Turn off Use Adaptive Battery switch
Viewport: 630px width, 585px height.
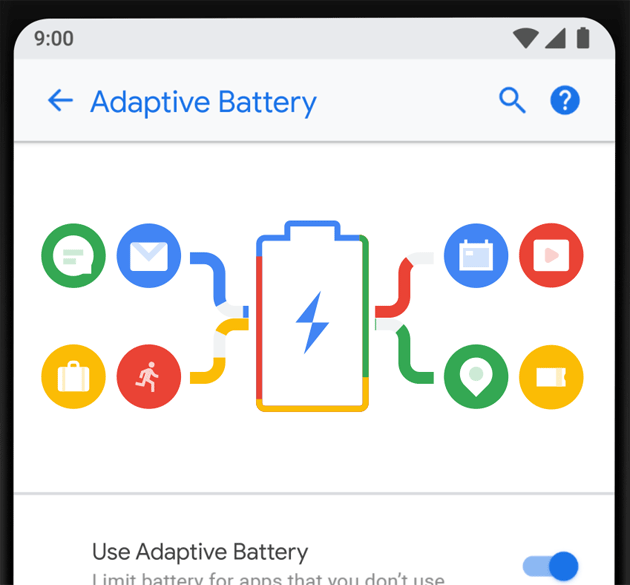(550, 566)
